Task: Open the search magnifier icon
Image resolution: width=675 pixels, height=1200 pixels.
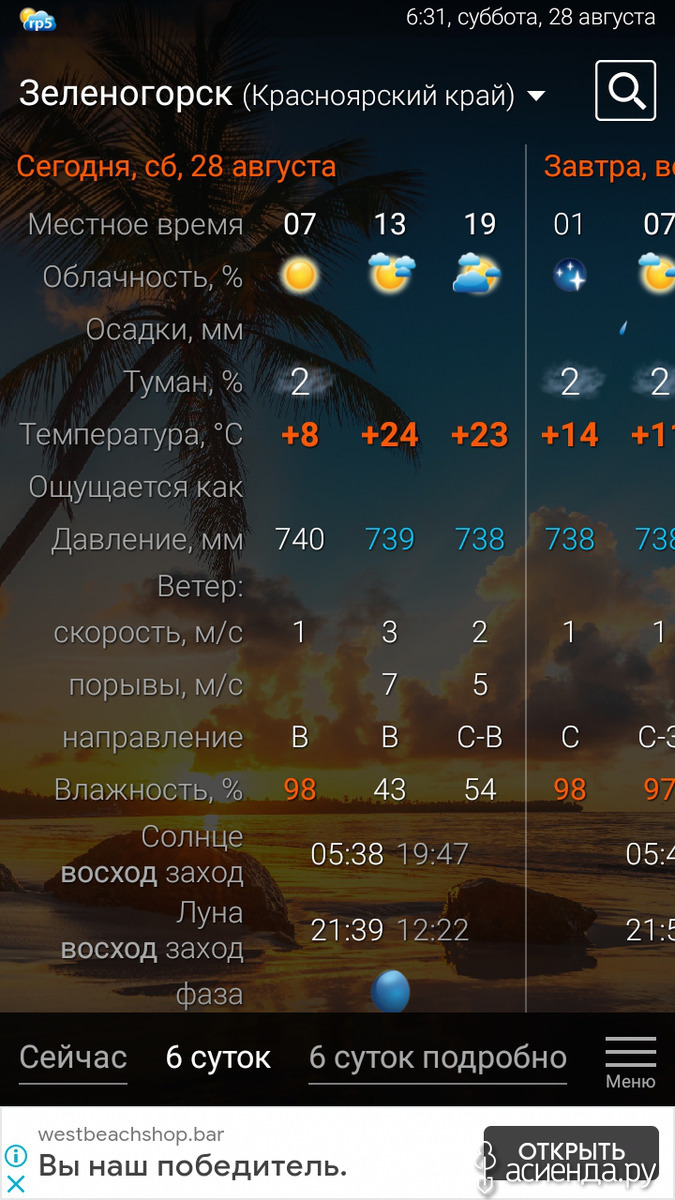Action: pyautogui.click(x=625, y=91)
